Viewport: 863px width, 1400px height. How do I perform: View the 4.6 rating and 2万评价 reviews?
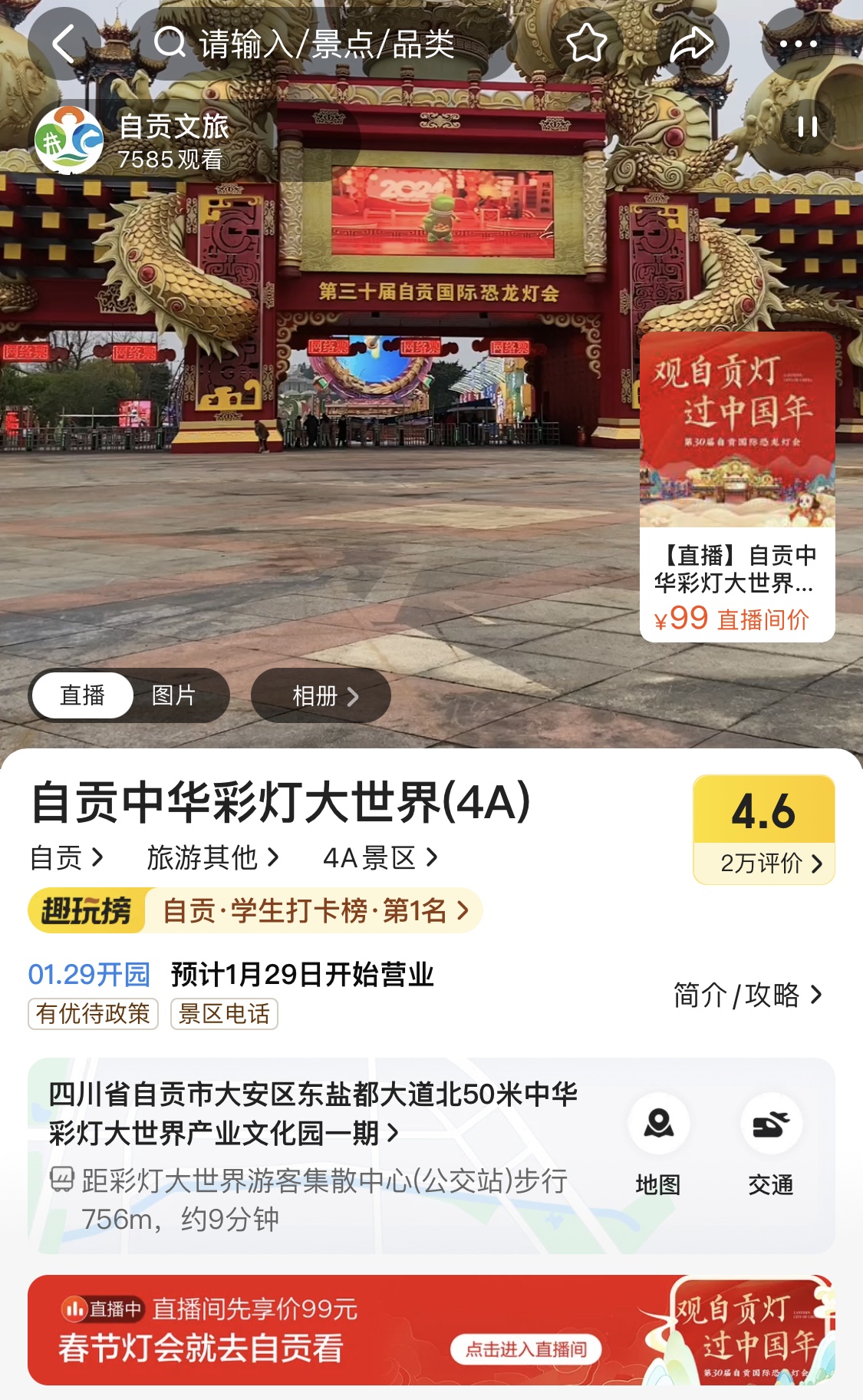pos(763,830)
